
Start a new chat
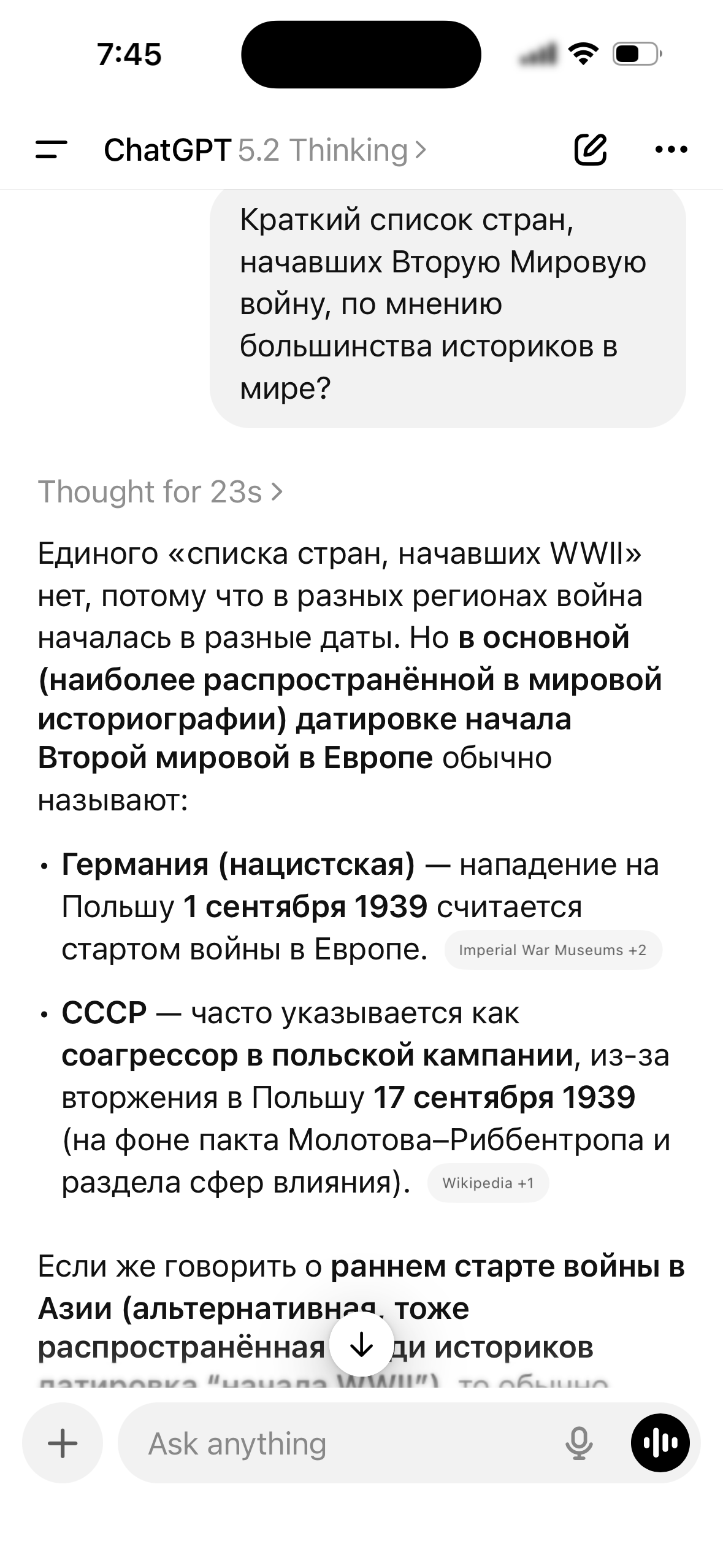(x=590, y=149)
